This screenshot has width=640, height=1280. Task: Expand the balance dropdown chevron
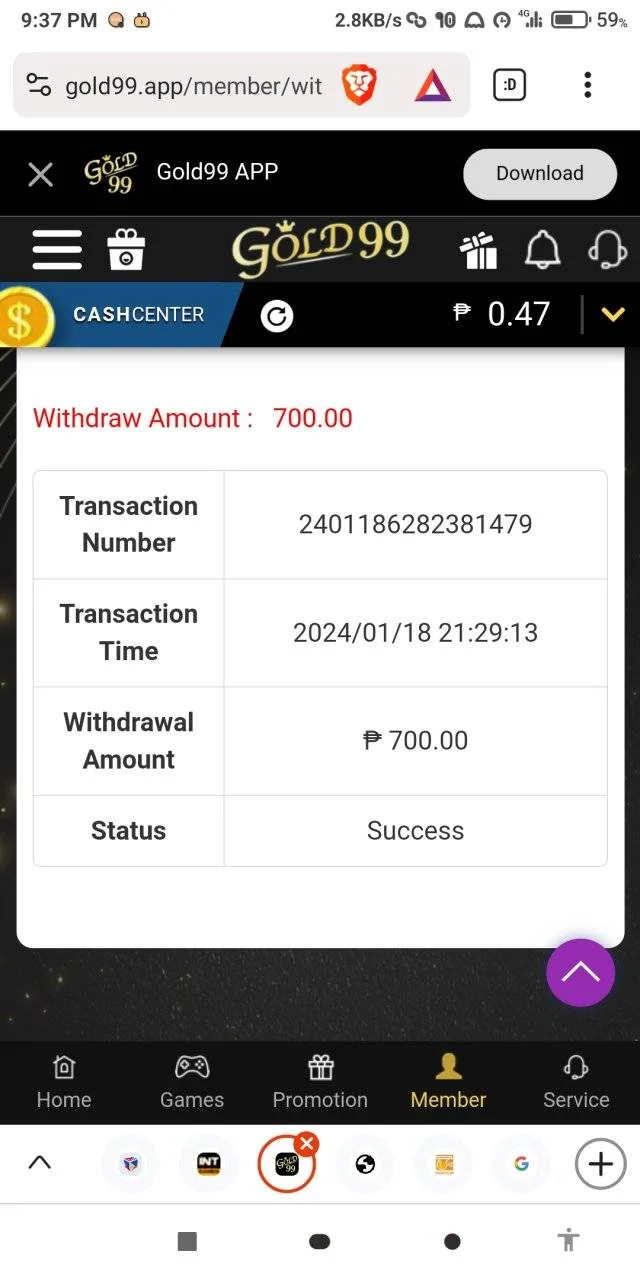(x=612, y=315)
